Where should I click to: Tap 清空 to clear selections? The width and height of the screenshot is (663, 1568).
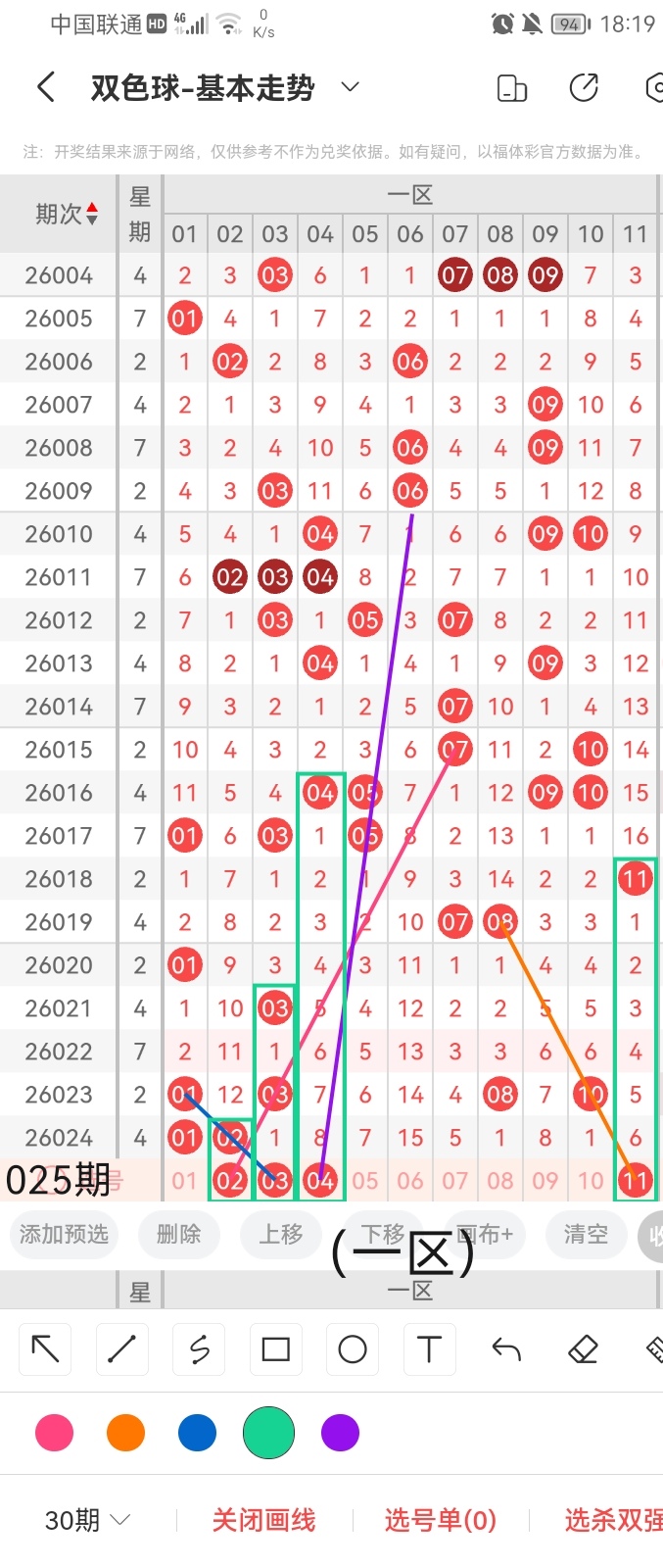pos(586,1234)
